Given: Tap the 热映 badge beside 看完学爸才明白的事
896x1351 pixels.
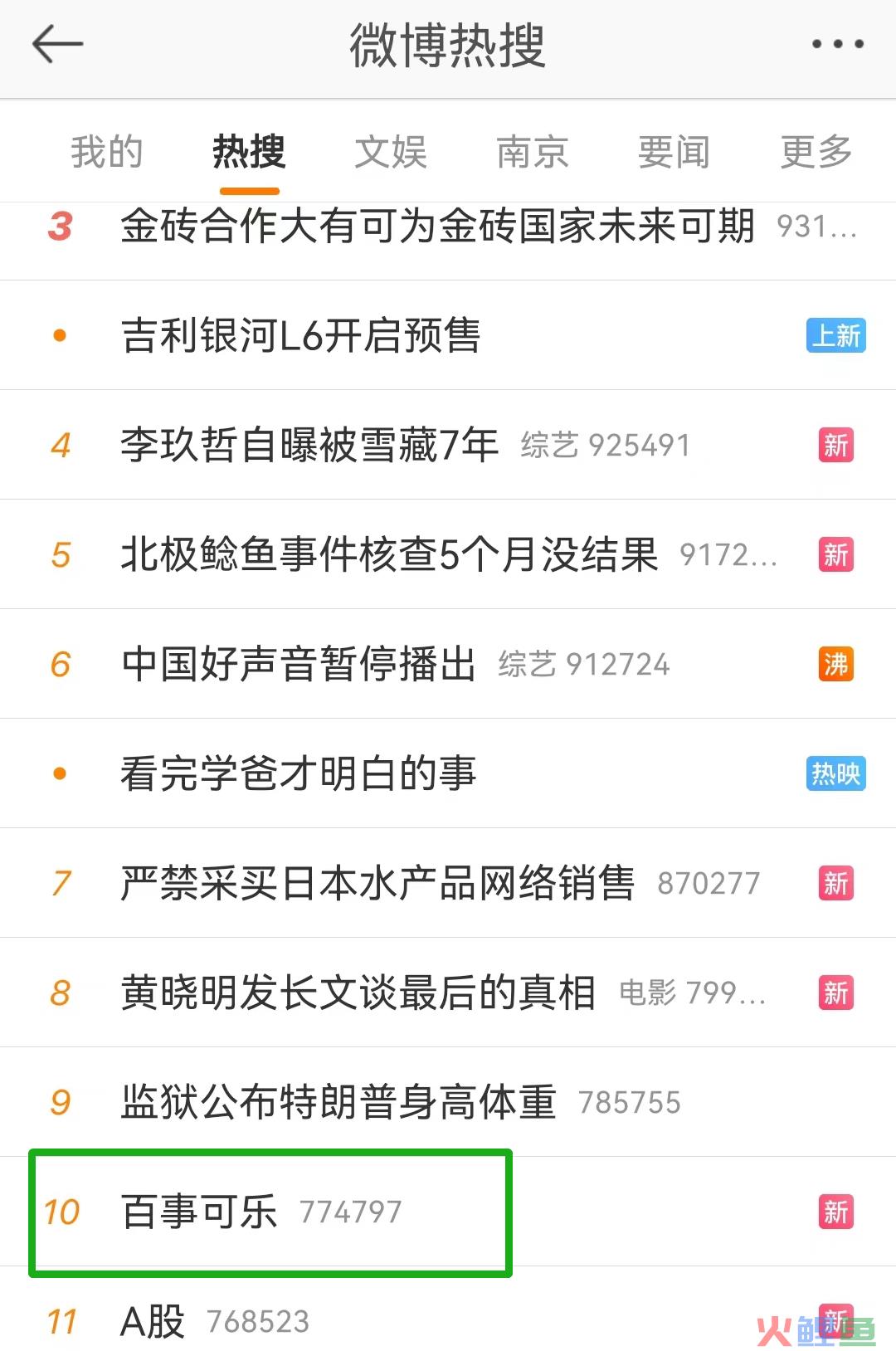Looking at the screenshot, I should [x=835, y=773].
